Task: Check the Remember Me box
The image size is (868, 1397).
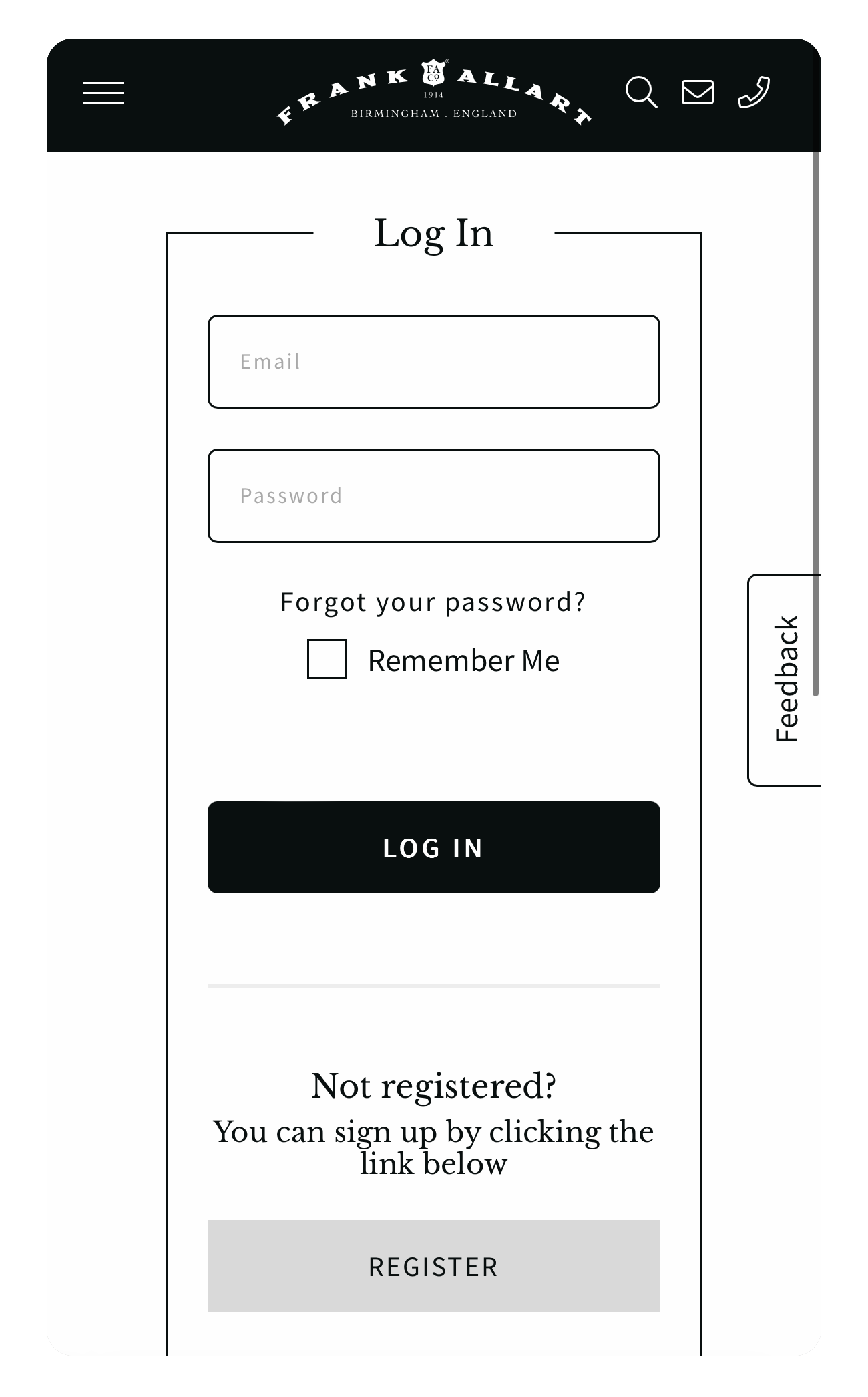Action: pyautogui.click(x=327, y=659)
